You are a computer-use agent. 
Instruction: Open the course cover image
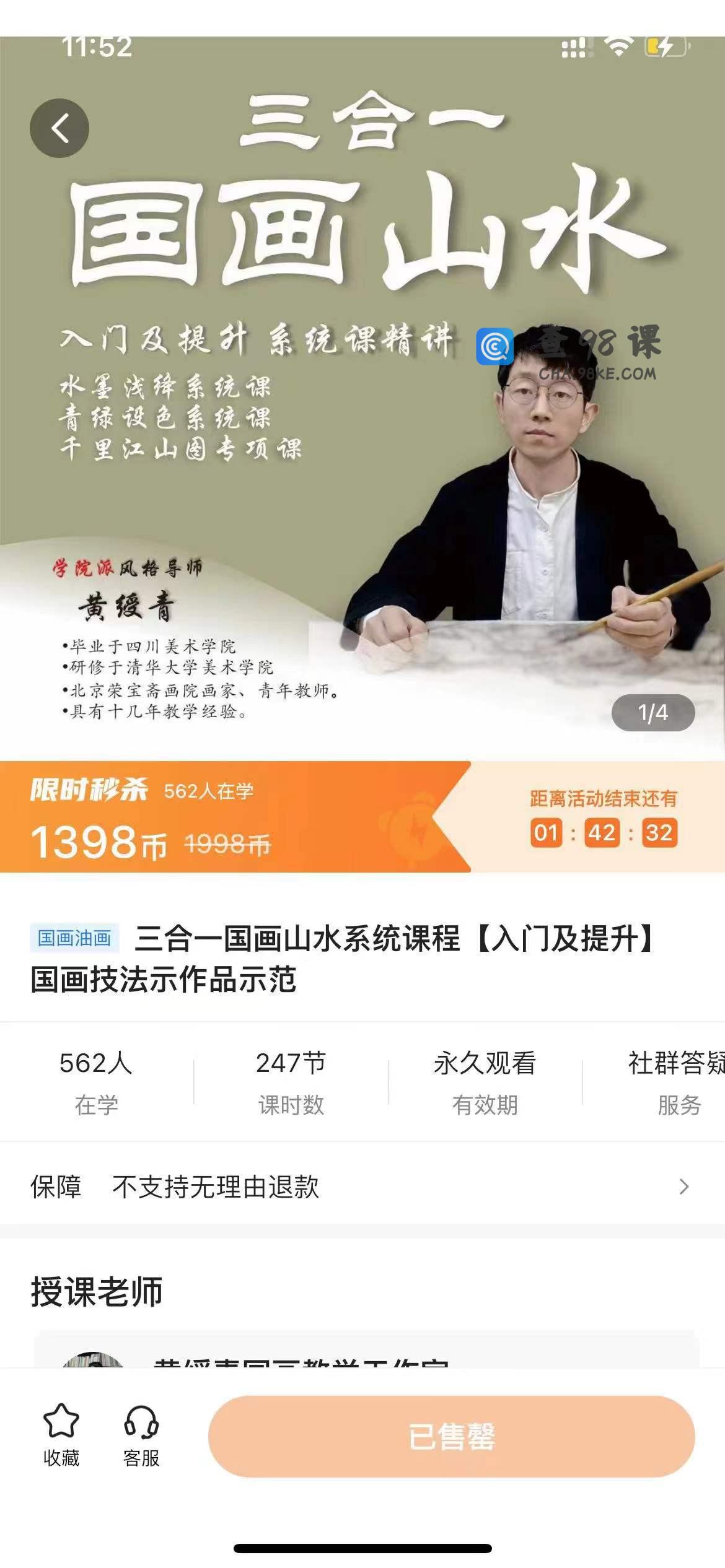[x=362, y=433]
